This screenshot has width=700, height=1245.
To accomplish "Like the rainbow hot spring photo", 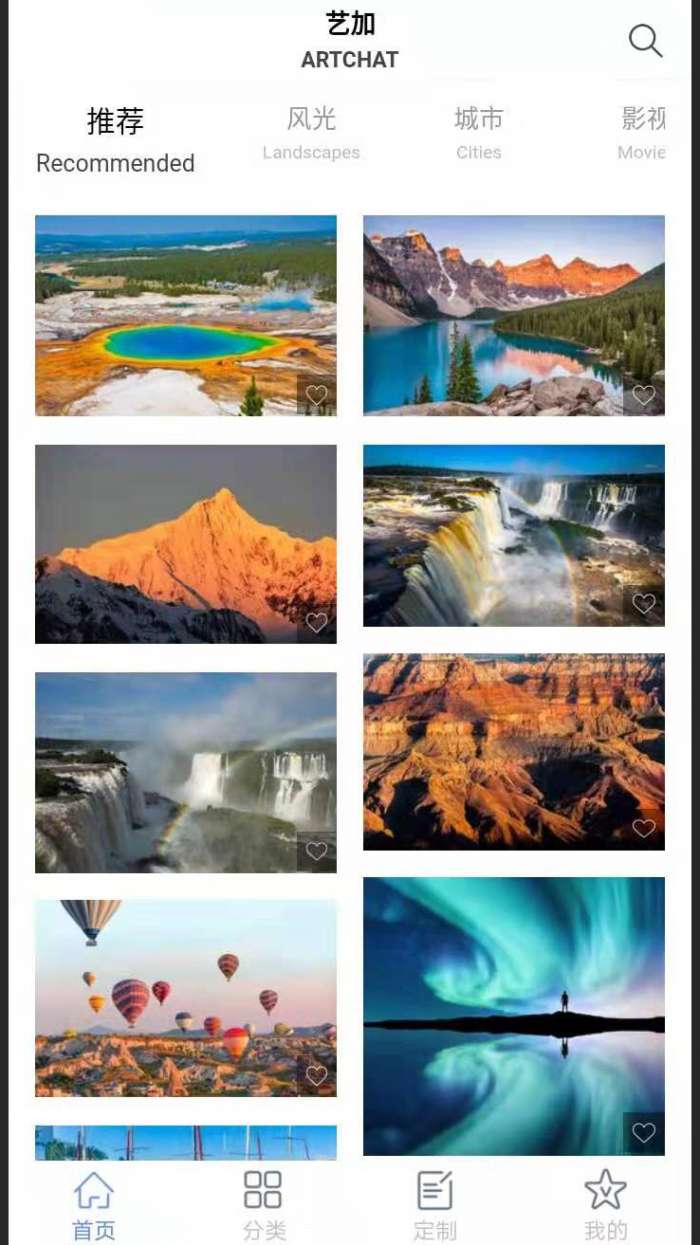I will point(316,395).
